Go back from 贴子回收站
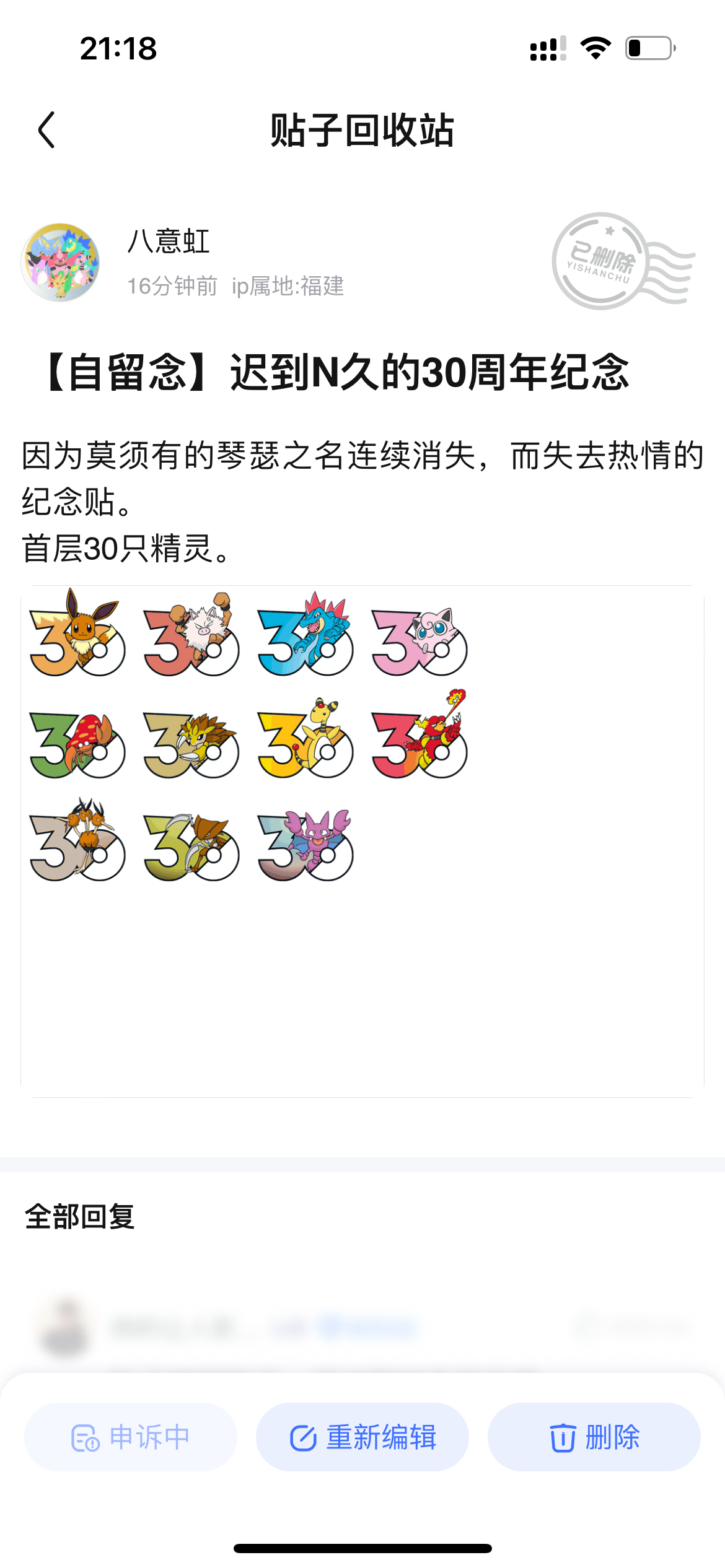 [x=47, y=130]
